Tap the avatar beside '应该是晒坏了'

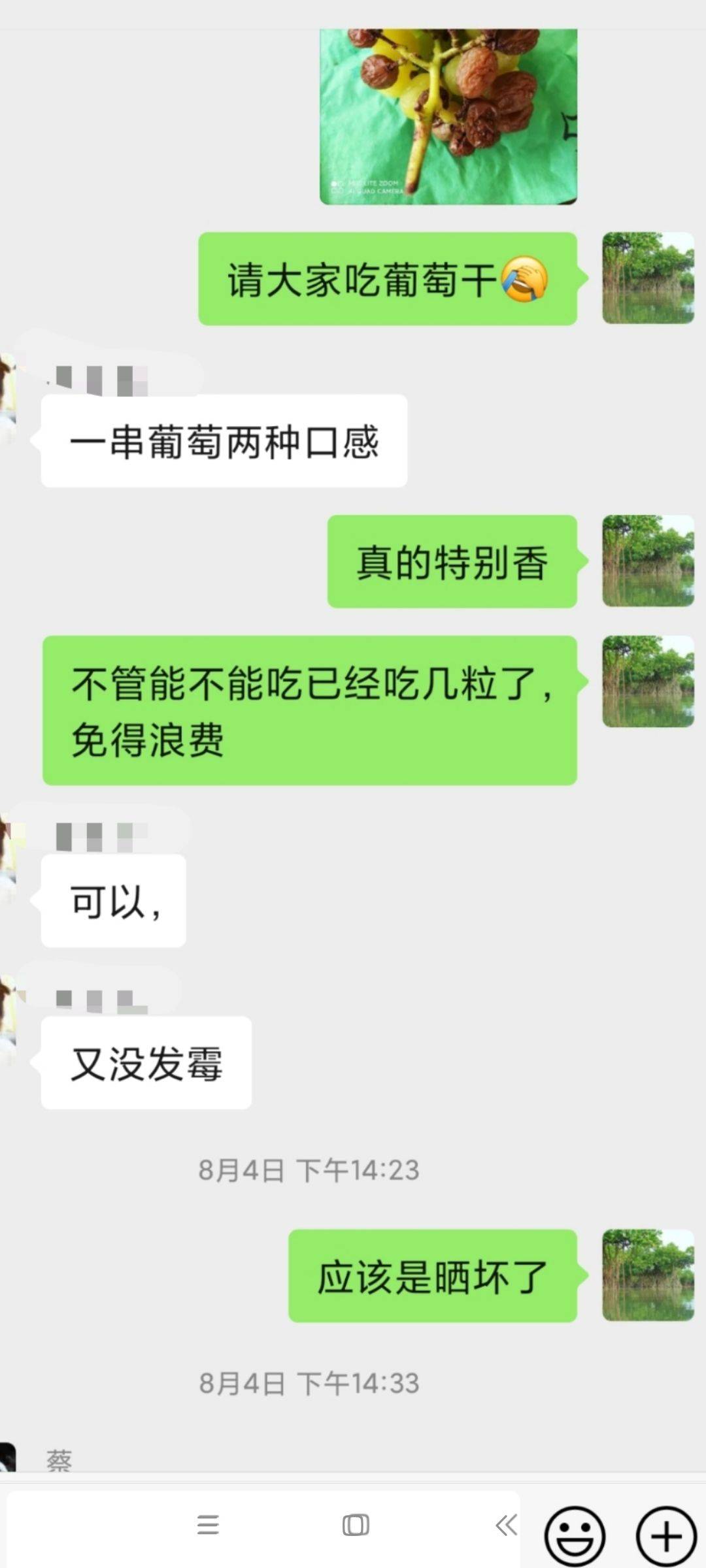point(648,1275)
